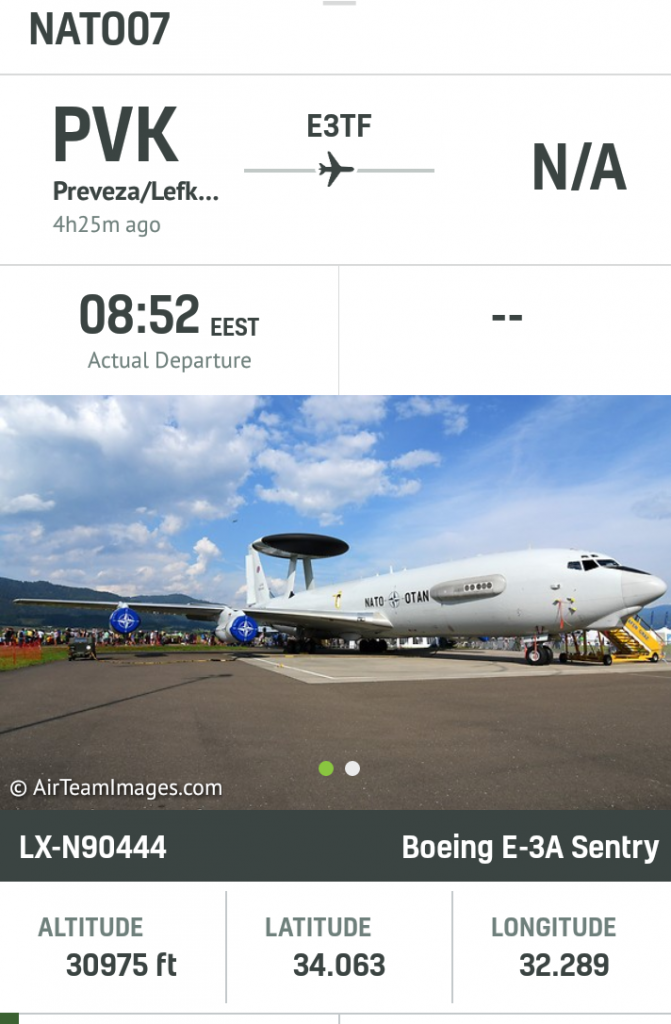Select the second photo page indicator dot

click(x=352, y=768)
